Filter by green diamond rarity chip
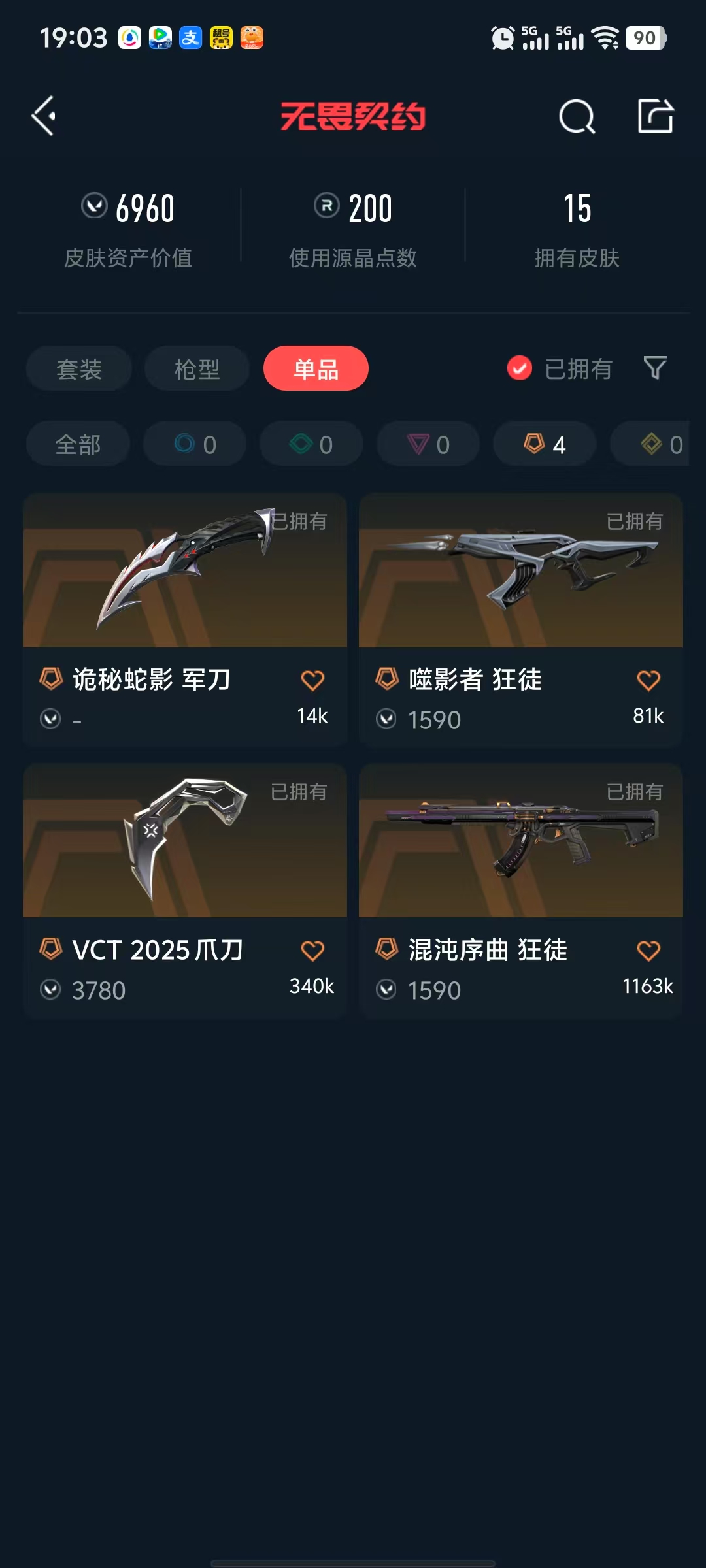Image resolution: width=706 pixels, height=1568 pixels. 311,444
